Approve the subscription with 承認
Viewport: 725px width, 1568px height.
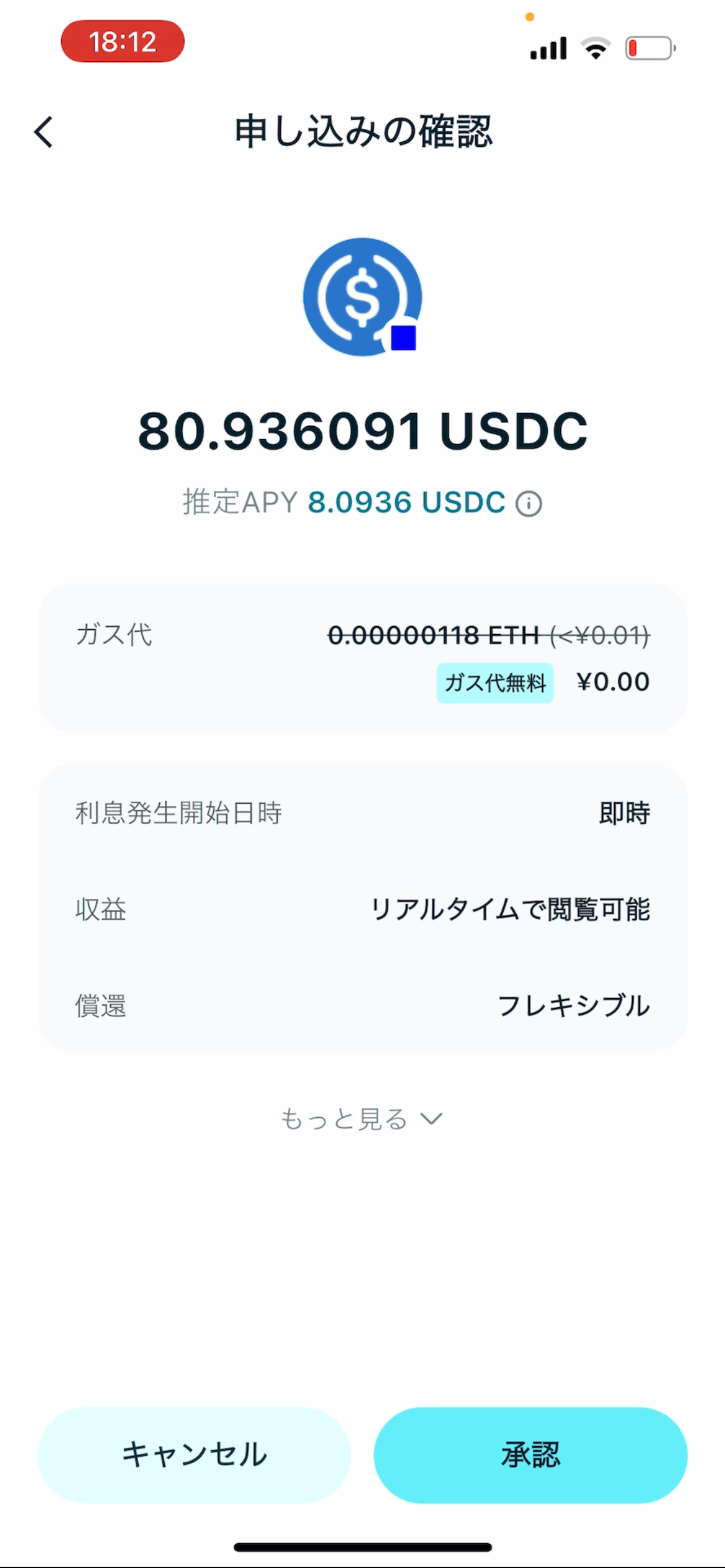coord(530,1455)
